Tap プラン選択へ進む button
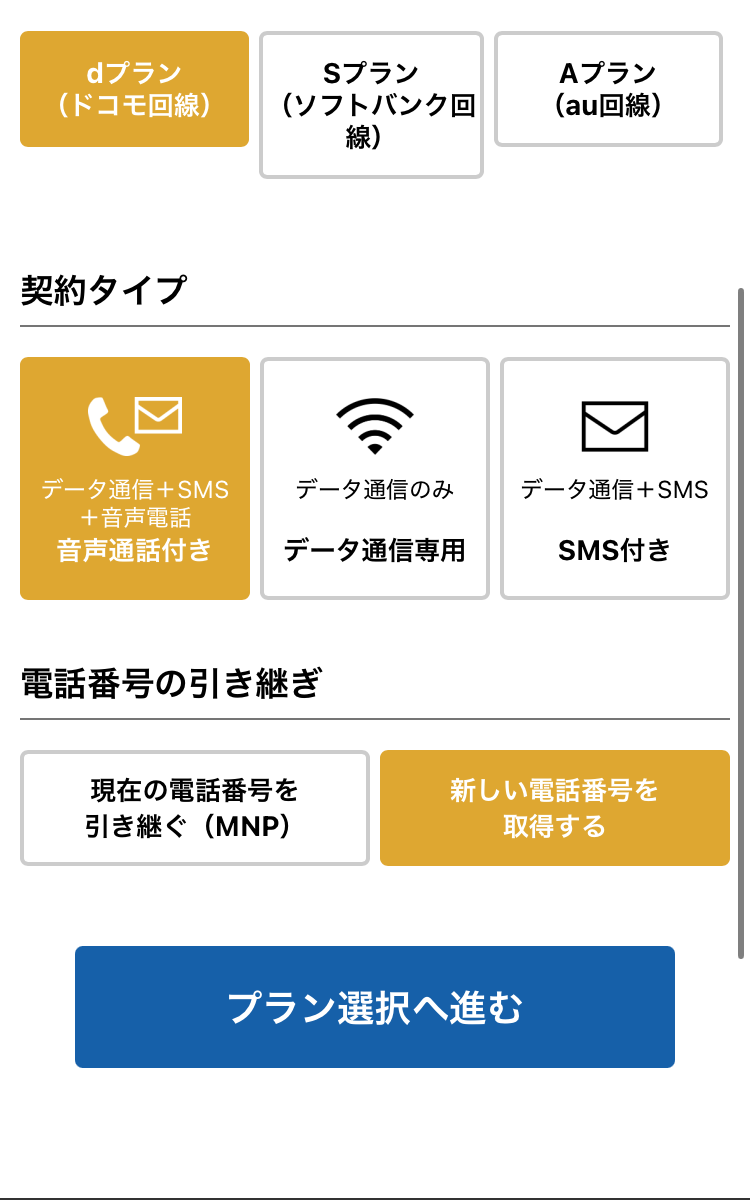 pyautogui.click(x=375, y=1007)
